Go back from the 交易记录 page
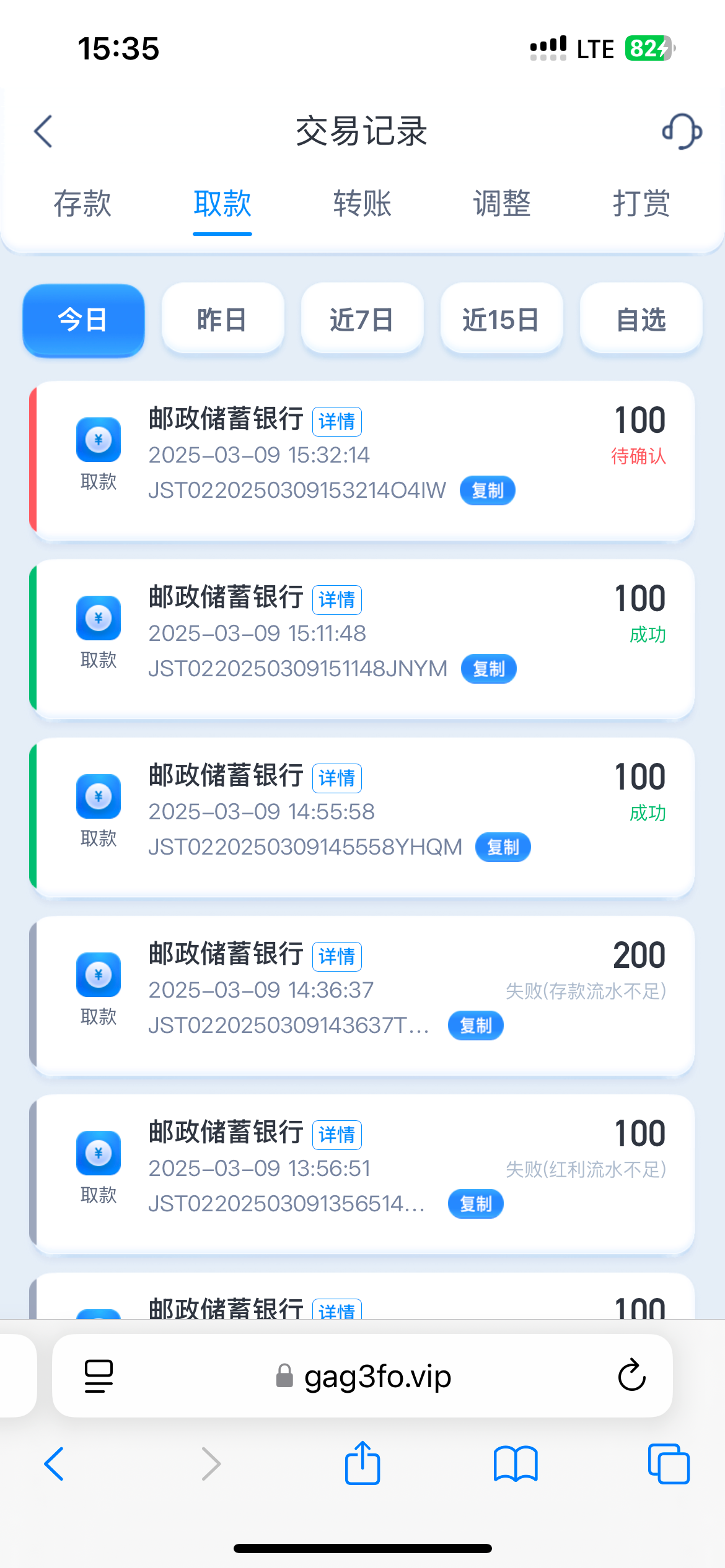This screenshot has width=725, height=1568. pos(43,131)
